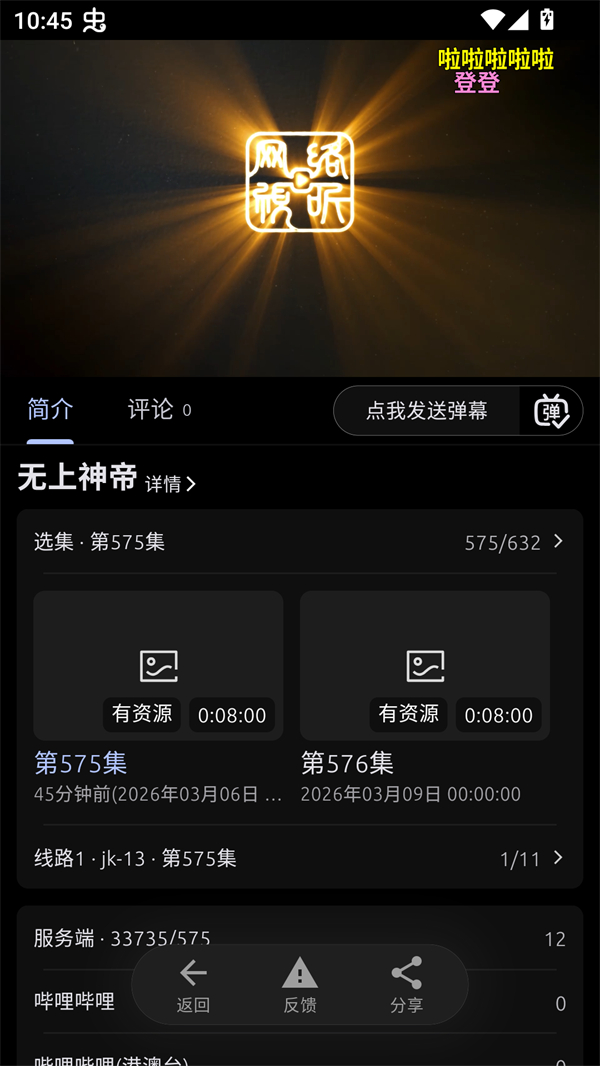Share this video via 分享
The height and width of the screenshot is (1066, 600).
click(x=406, y=985)
